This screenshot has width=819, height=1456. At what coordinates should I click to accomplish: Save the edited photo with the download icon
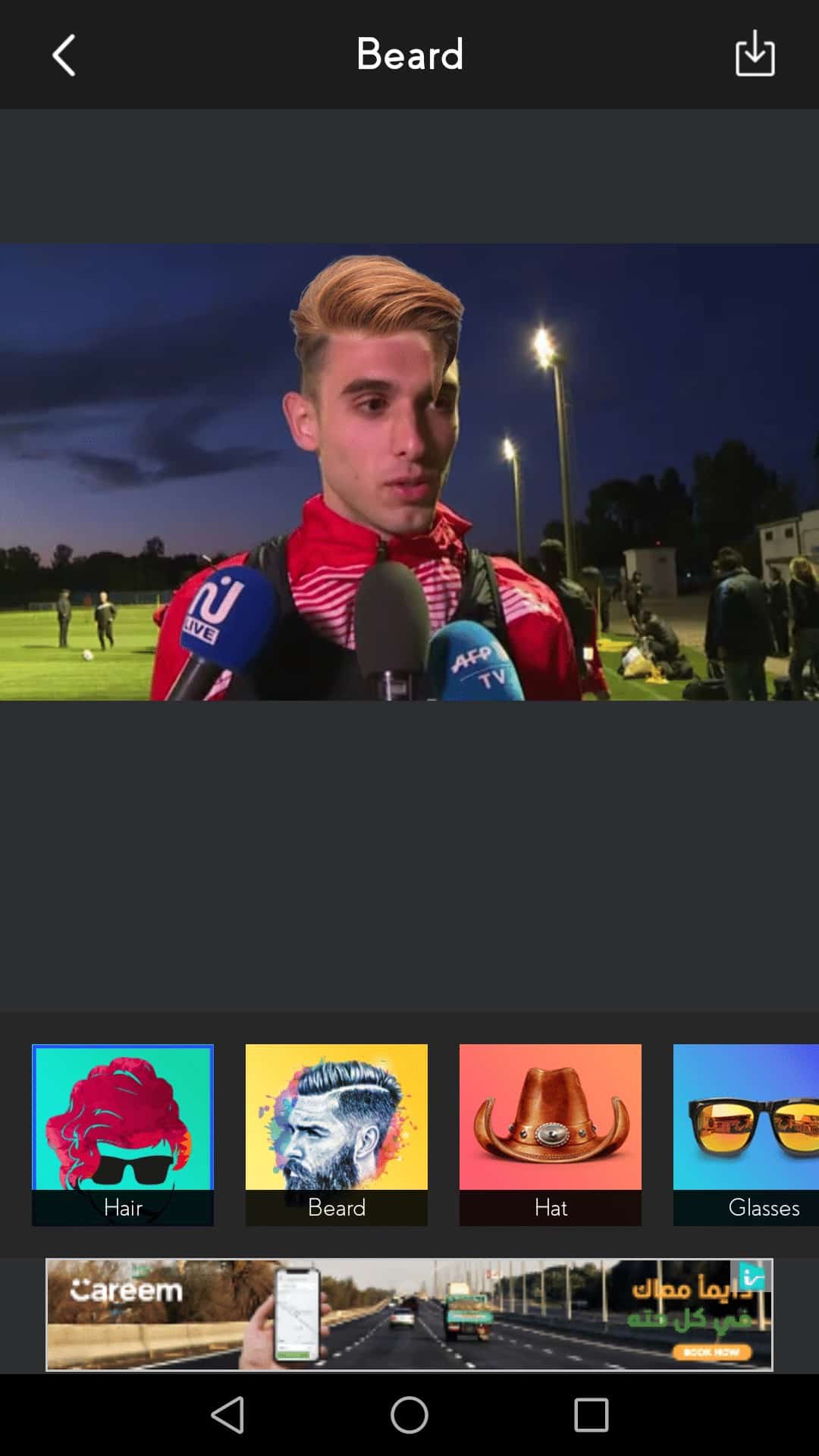[x=755, y=54]
